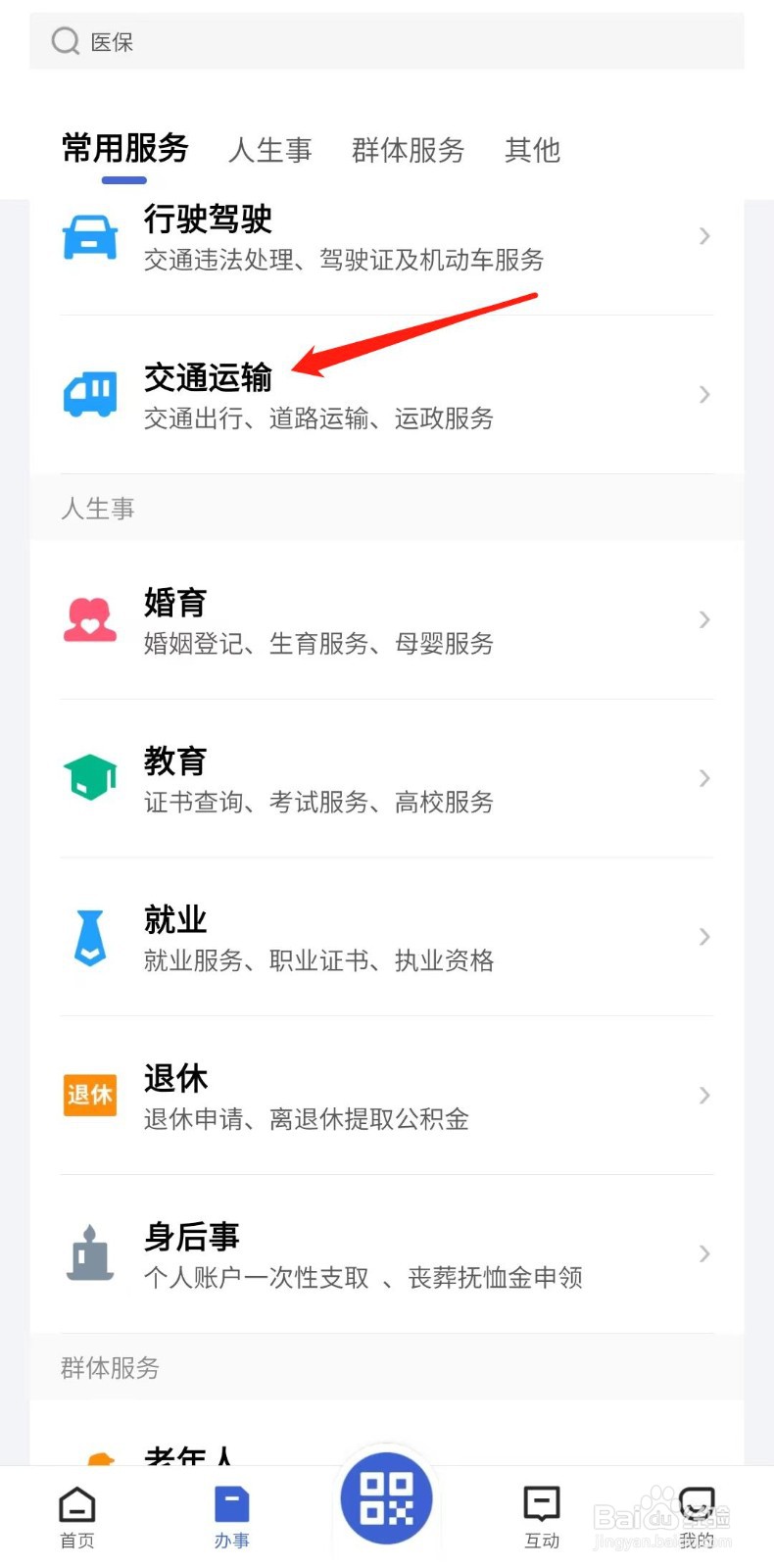Open the 就业 service row

click(386, 938)
